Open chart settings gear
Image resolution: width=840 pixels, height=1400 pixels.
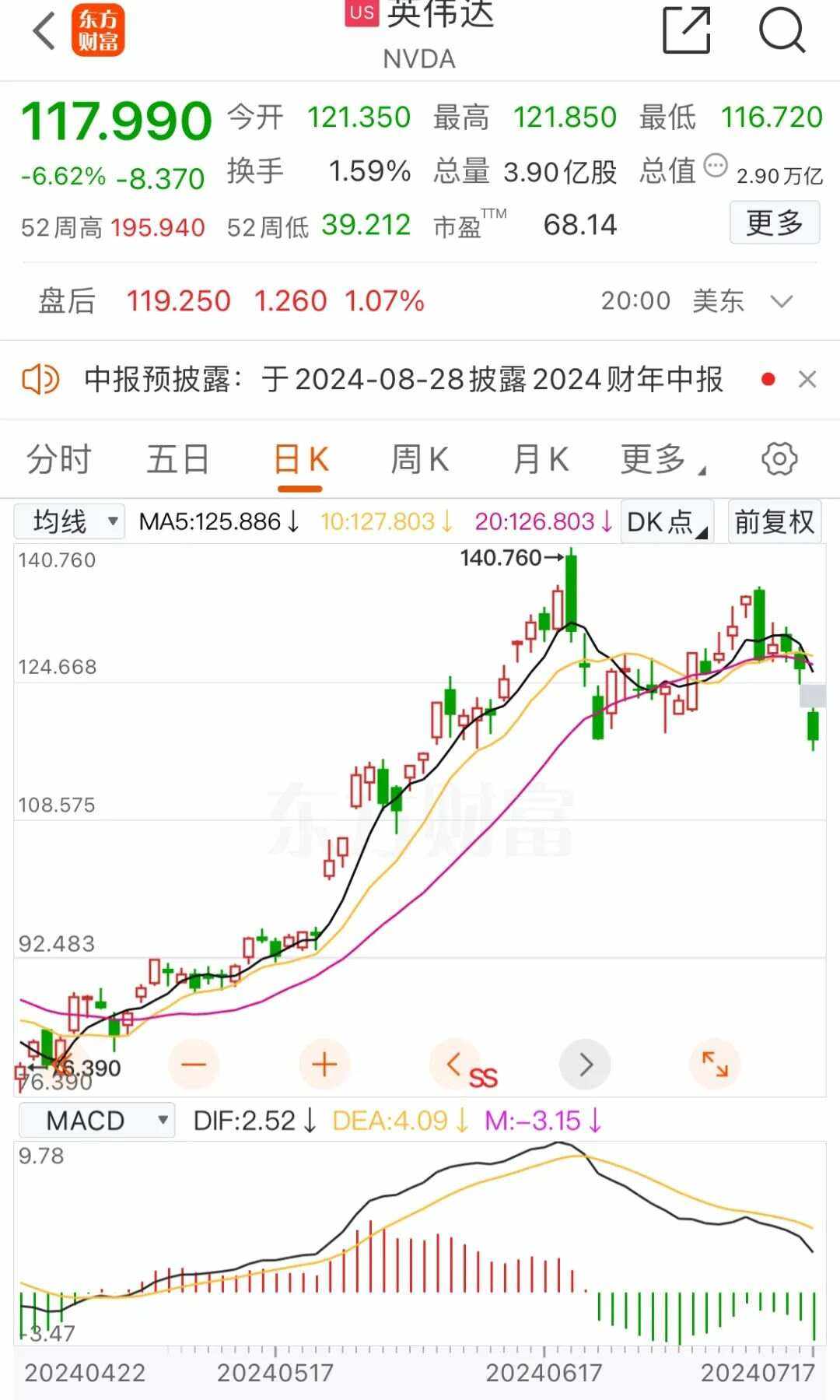779,459
